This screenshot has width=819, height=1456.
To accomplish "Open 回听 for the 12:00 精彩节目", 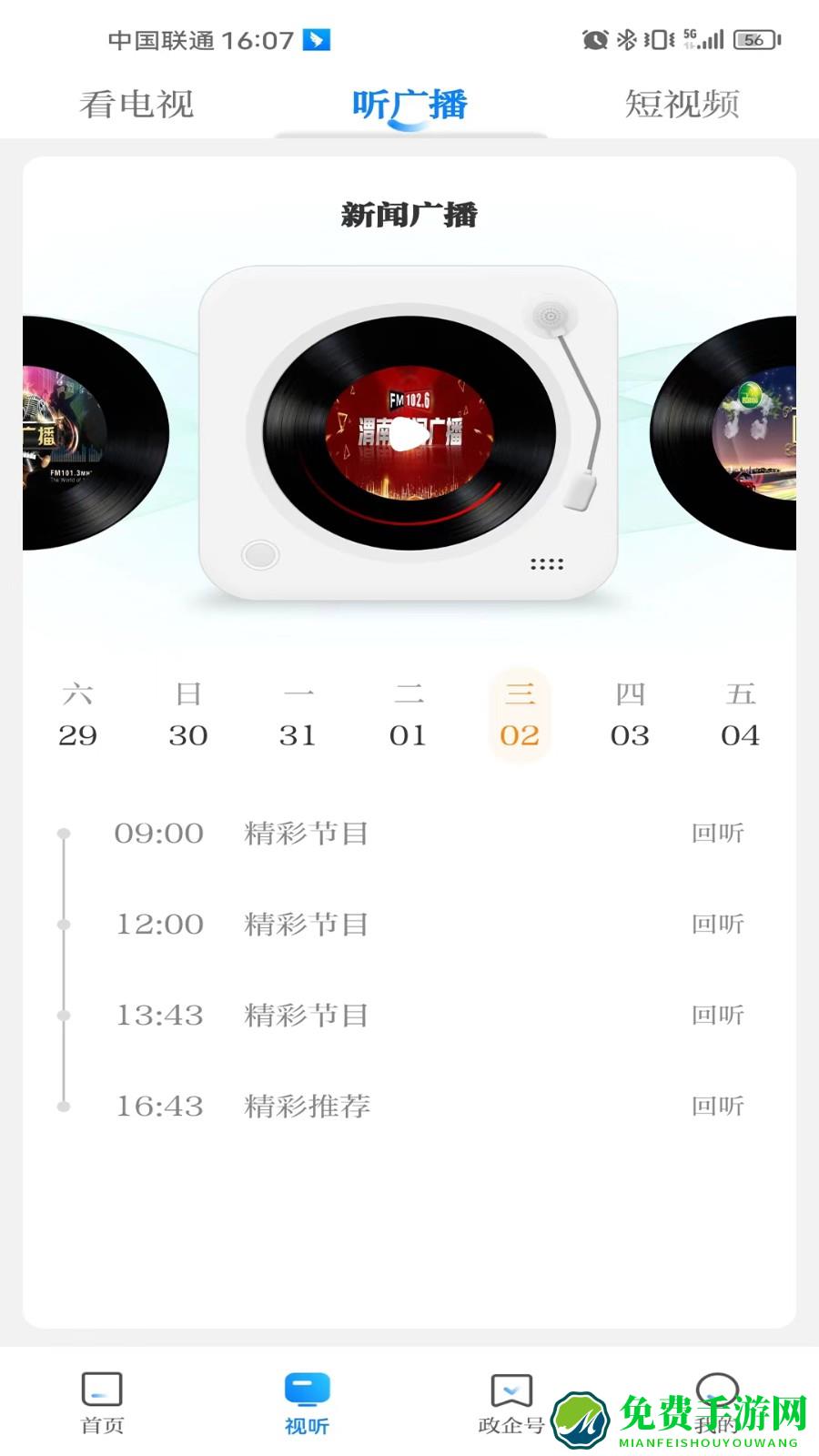I will tap(719, 924).
